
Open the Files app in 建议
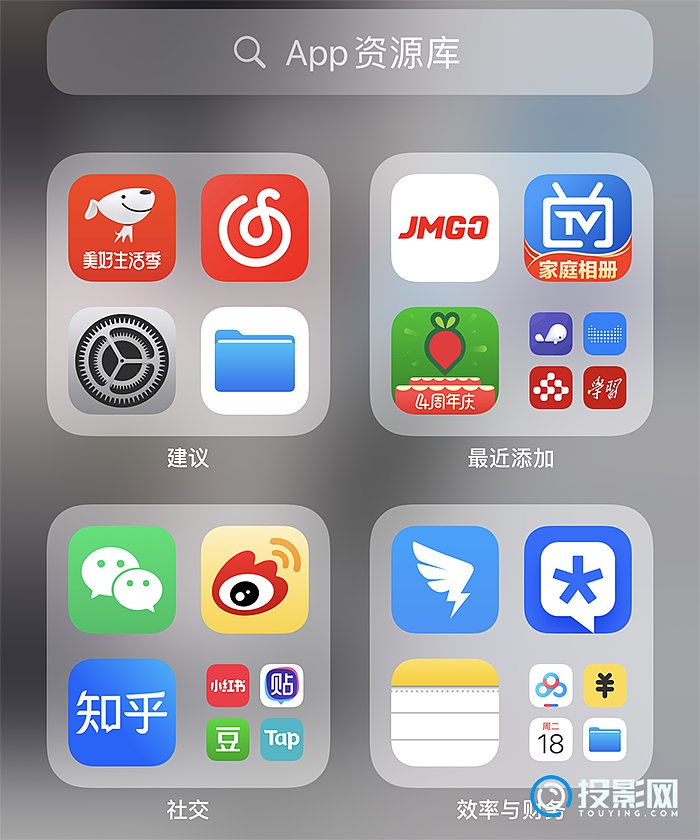coord(255,361)
